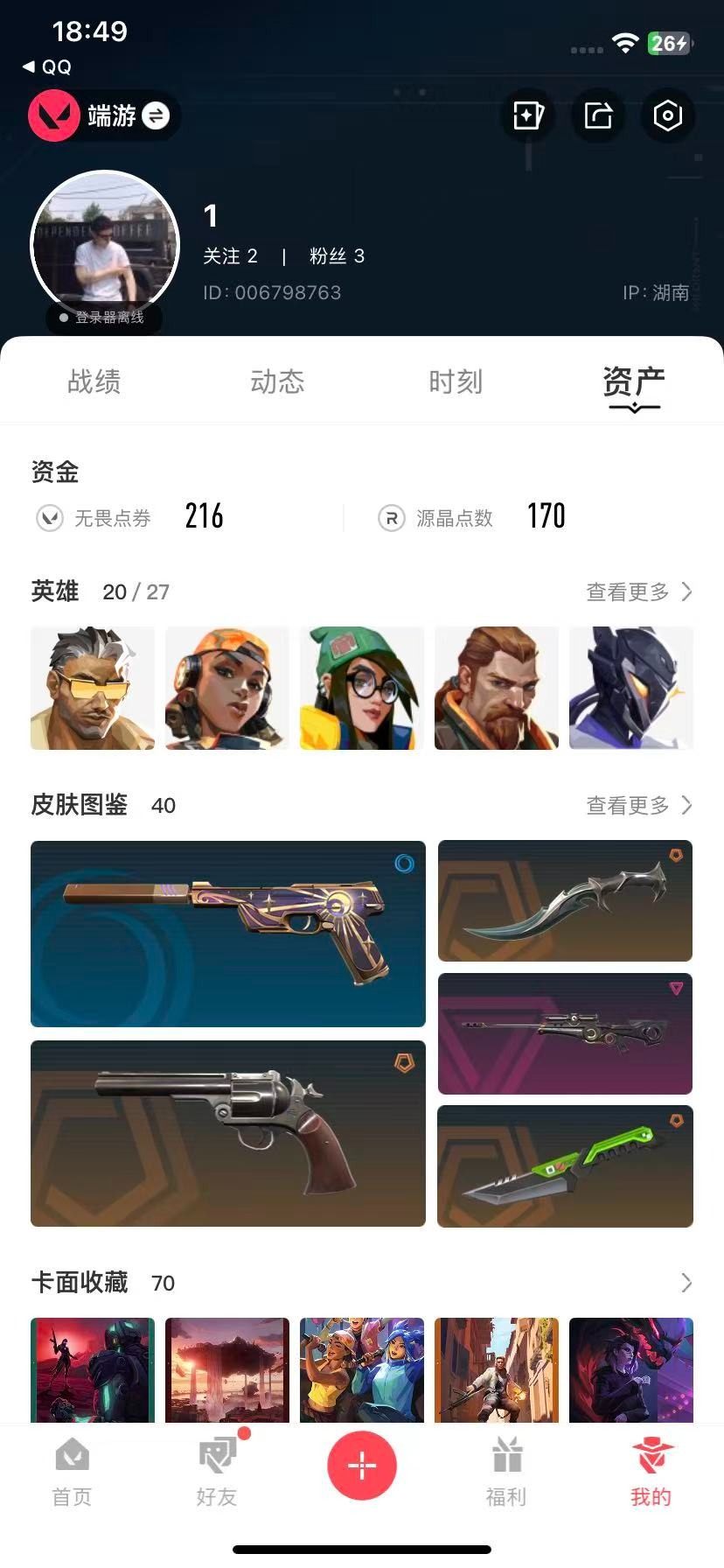The image size is (724, 1568).
Task: Go to the 首页 home tab
Action: [x=72, y=1472]
